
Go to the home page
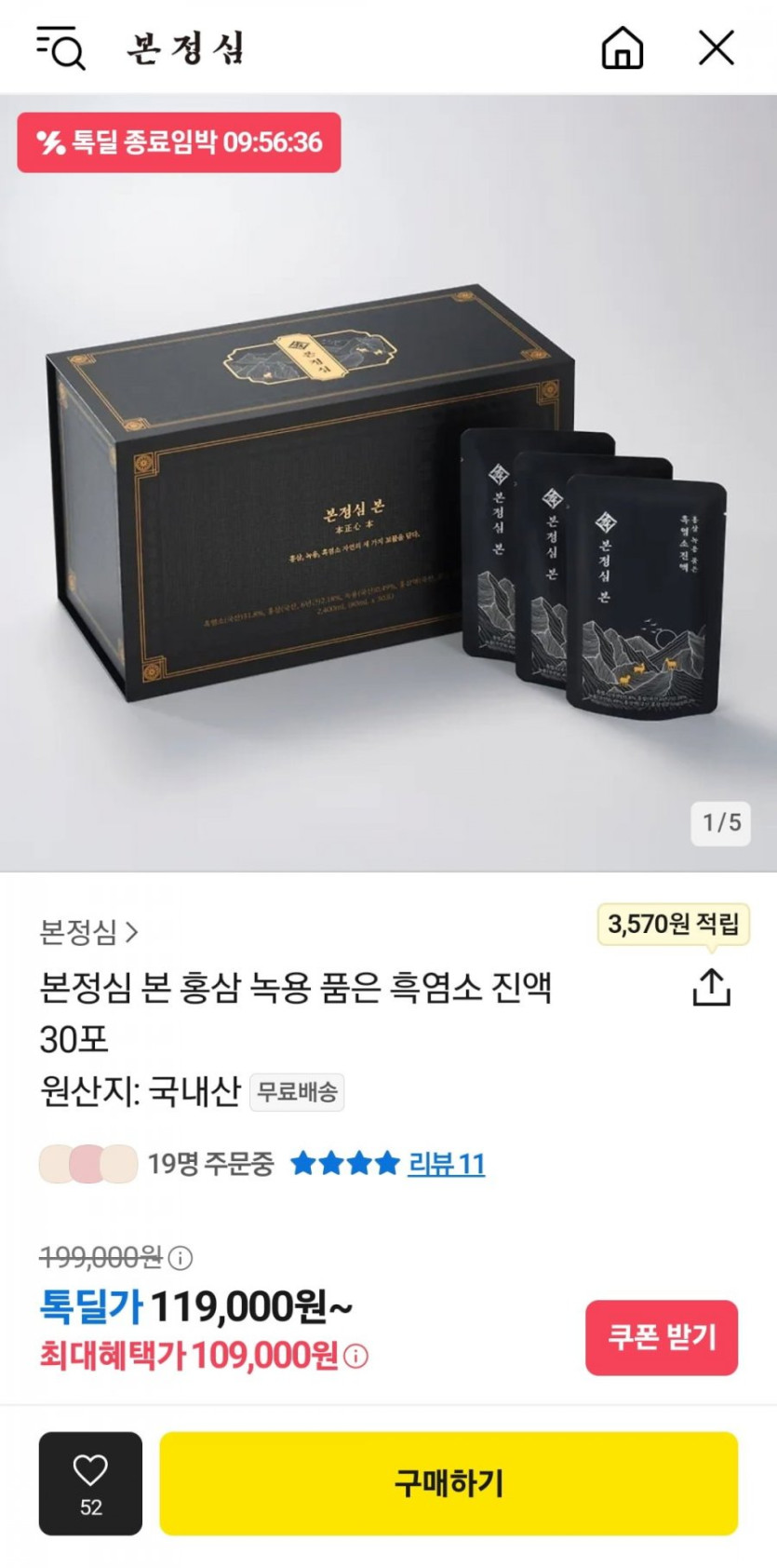click(x=622, y=47)
